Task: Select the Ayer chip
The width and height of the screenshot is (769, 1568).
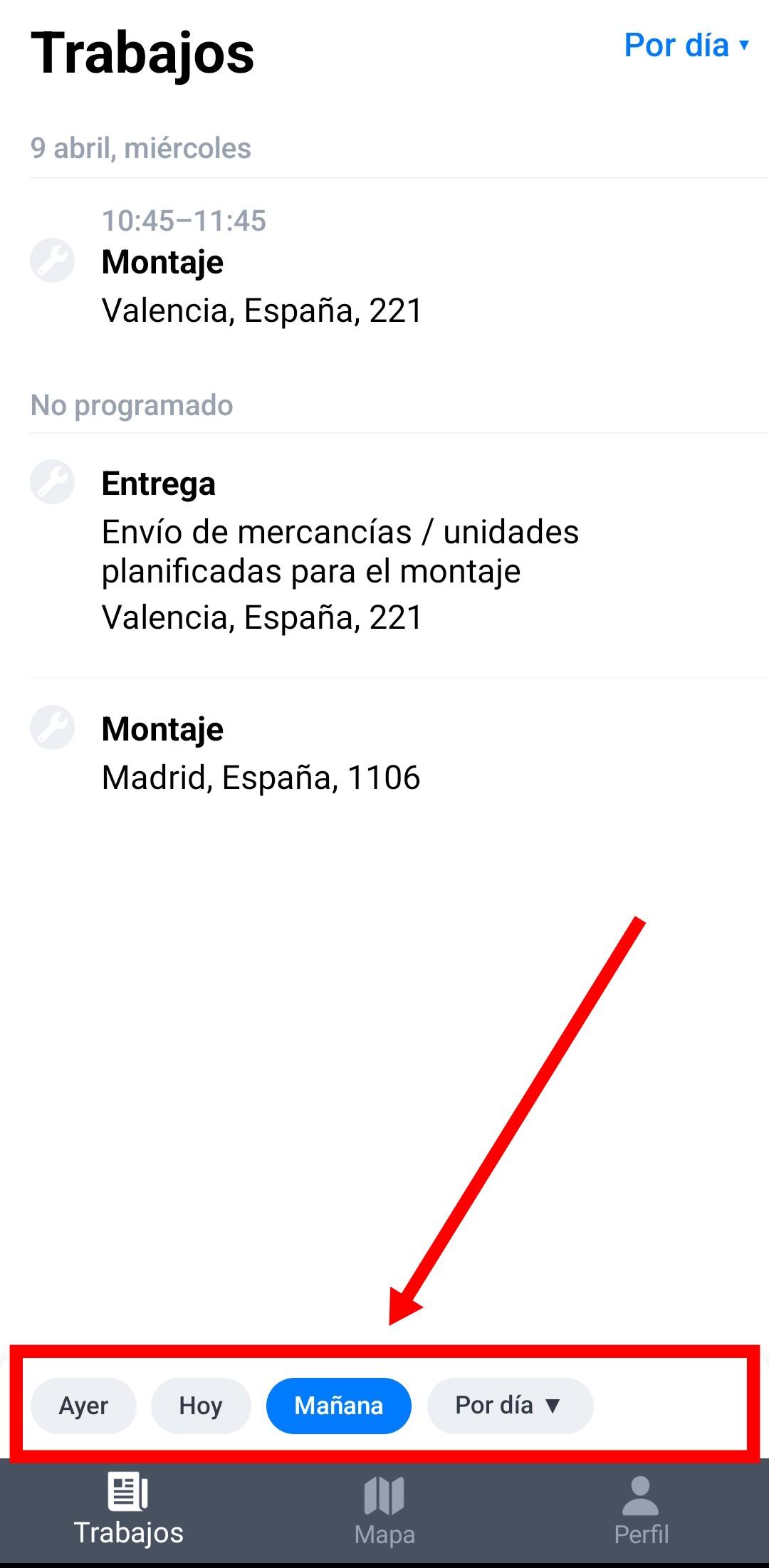Action: [83, 1406]
